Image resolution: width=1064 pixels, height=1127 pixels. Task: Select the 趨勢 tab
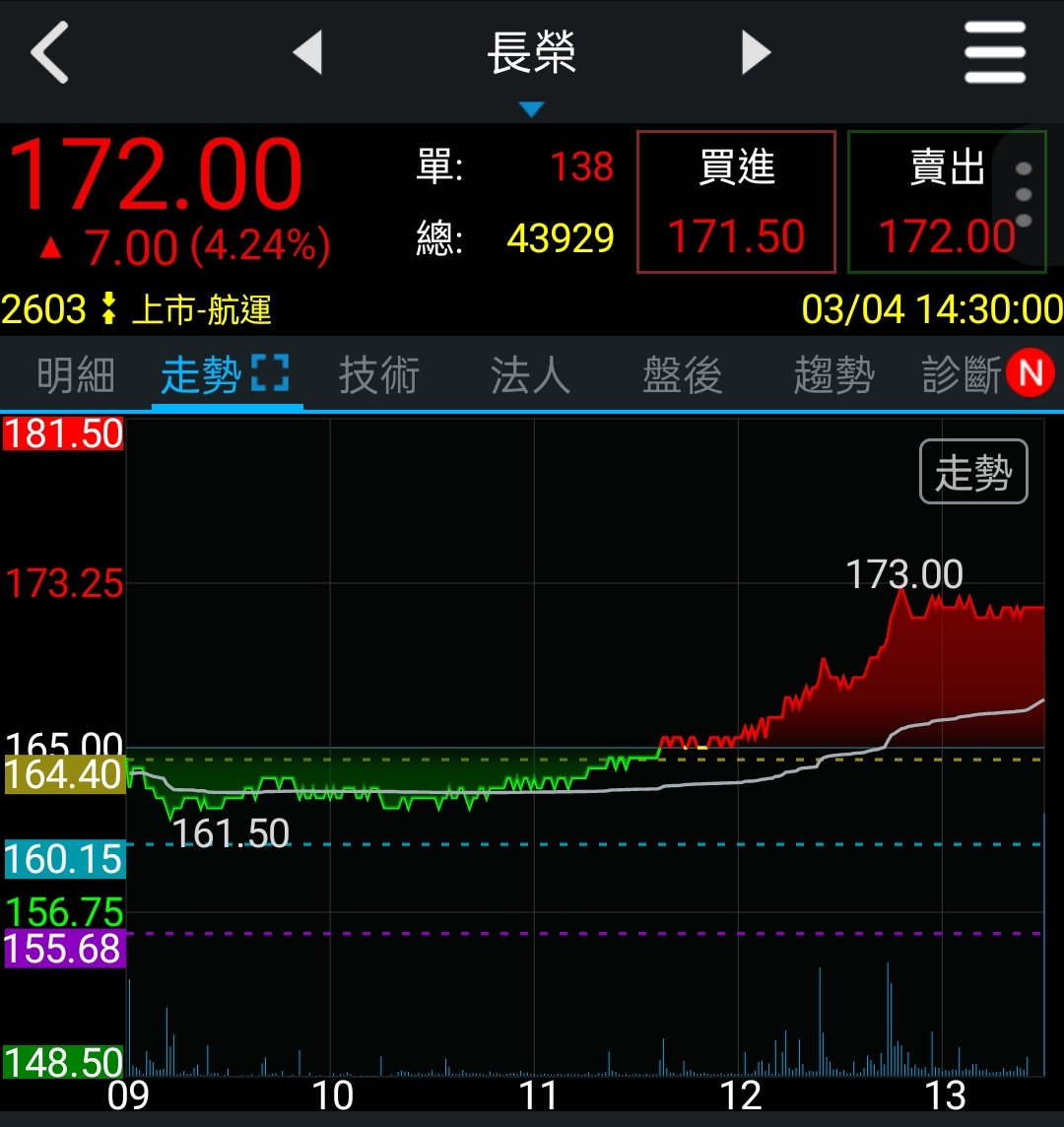833,375
